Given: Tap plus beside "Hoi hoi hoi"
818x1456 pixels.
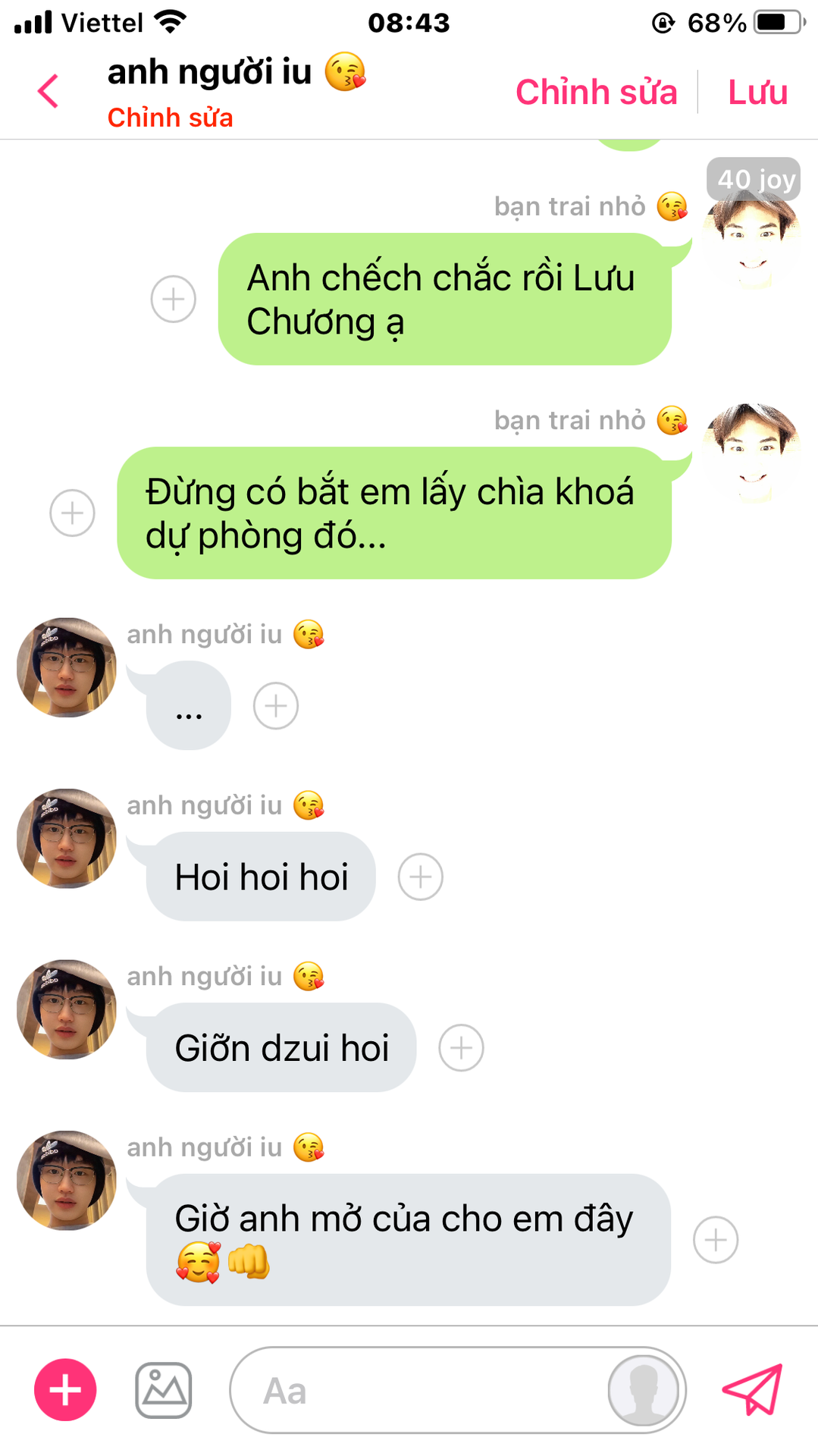Looking at the screenshot, I should (x=421, y=877).
